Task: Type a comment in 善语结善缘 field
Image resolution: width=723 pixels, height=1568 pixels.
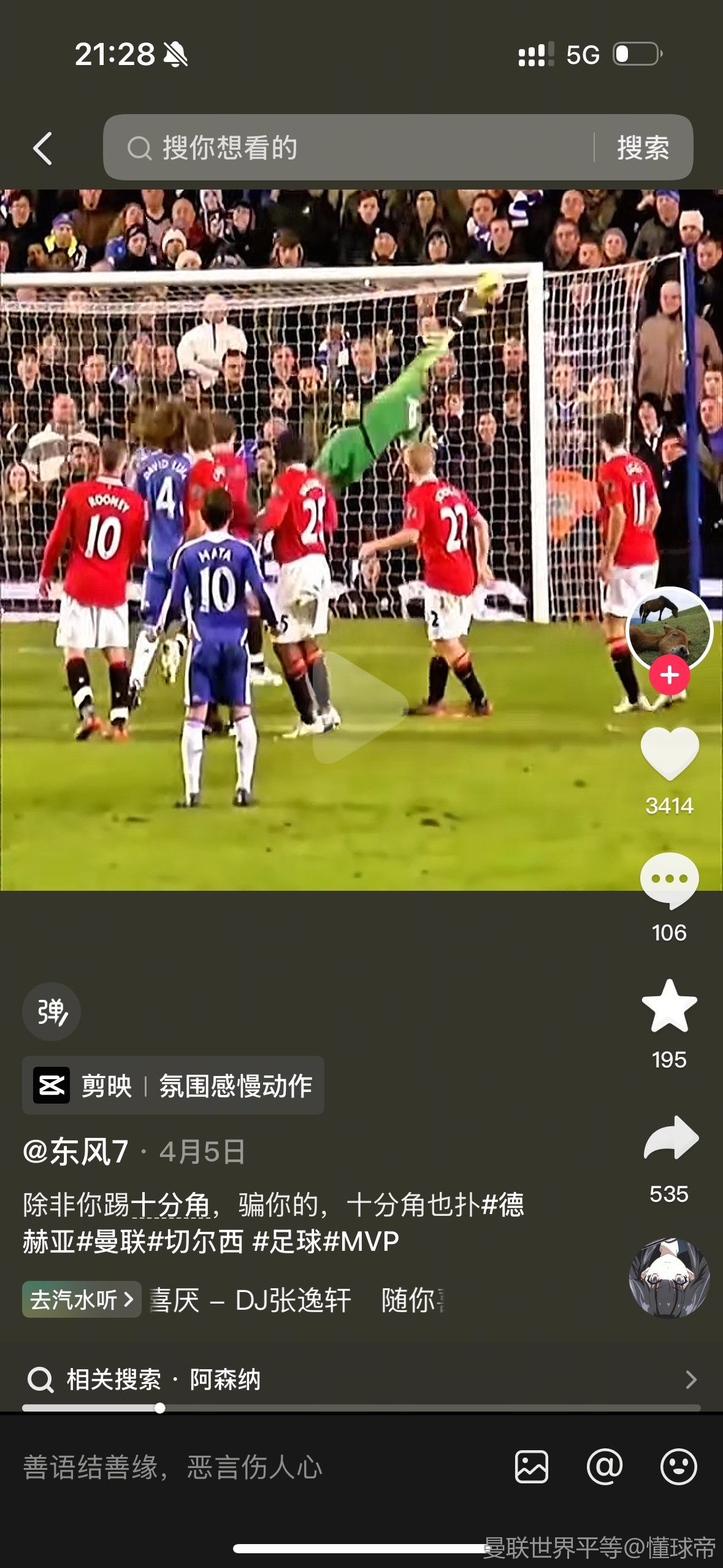Action: [245, 1467]
